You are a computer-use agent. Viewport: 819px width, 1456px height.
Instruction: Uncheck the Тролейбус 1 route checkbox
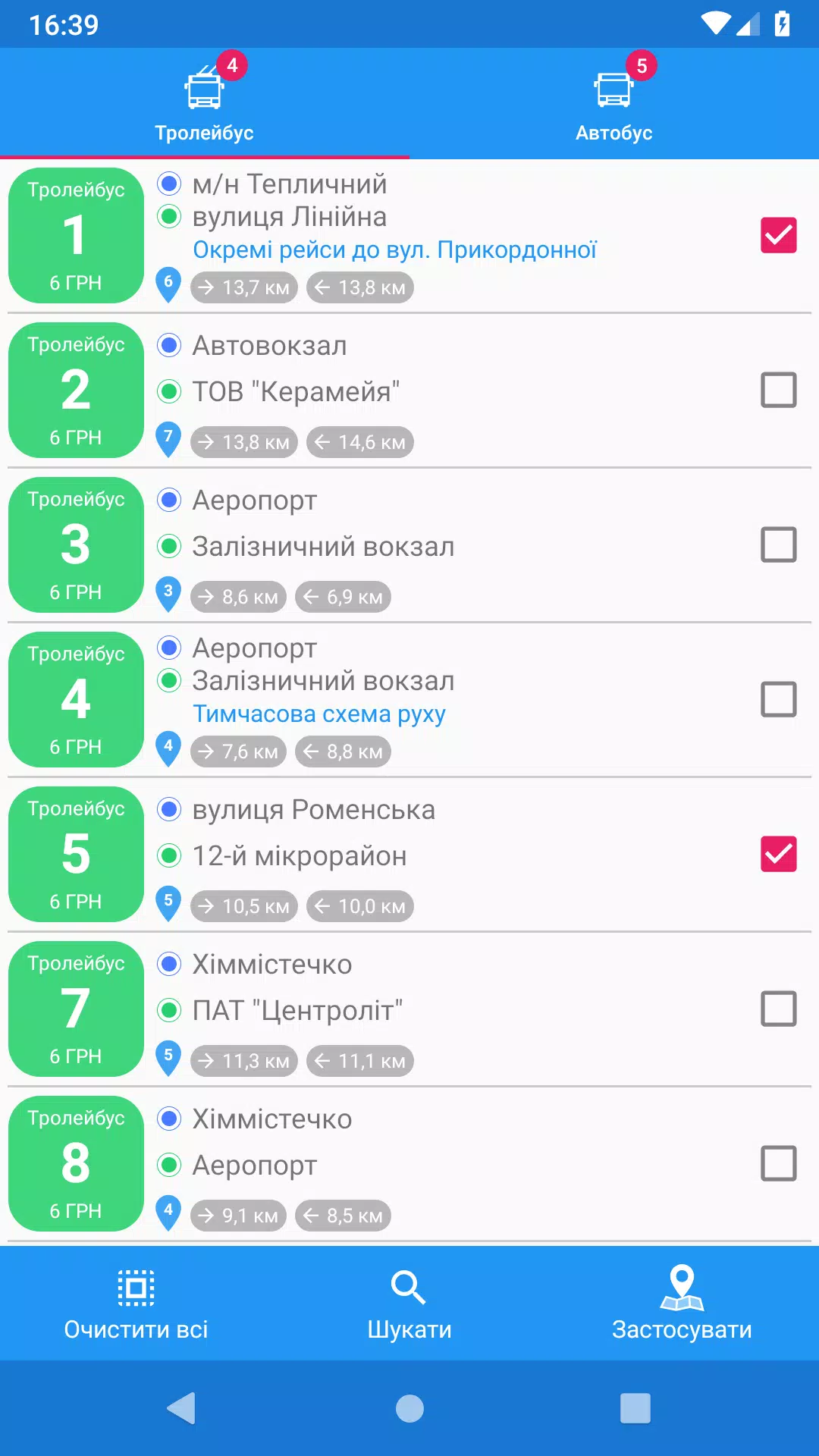[778, 235]
